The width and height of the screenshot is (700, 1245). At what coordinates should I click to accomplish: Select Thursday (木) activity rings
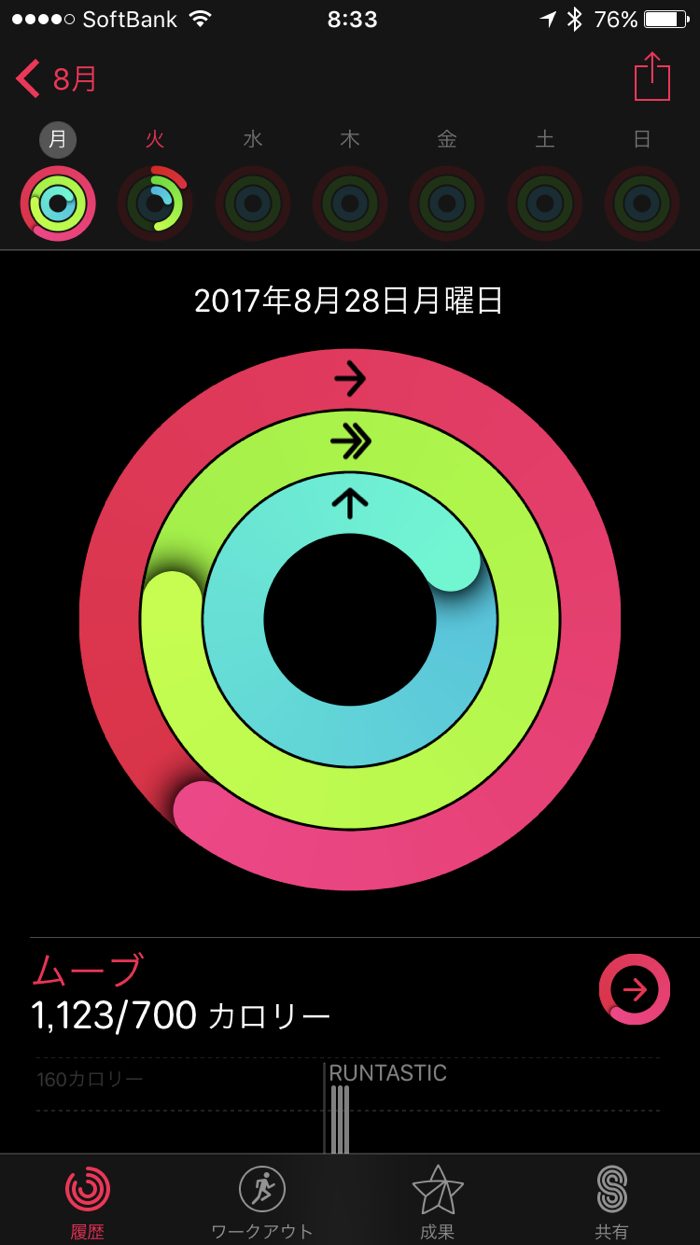coord(350,203)
